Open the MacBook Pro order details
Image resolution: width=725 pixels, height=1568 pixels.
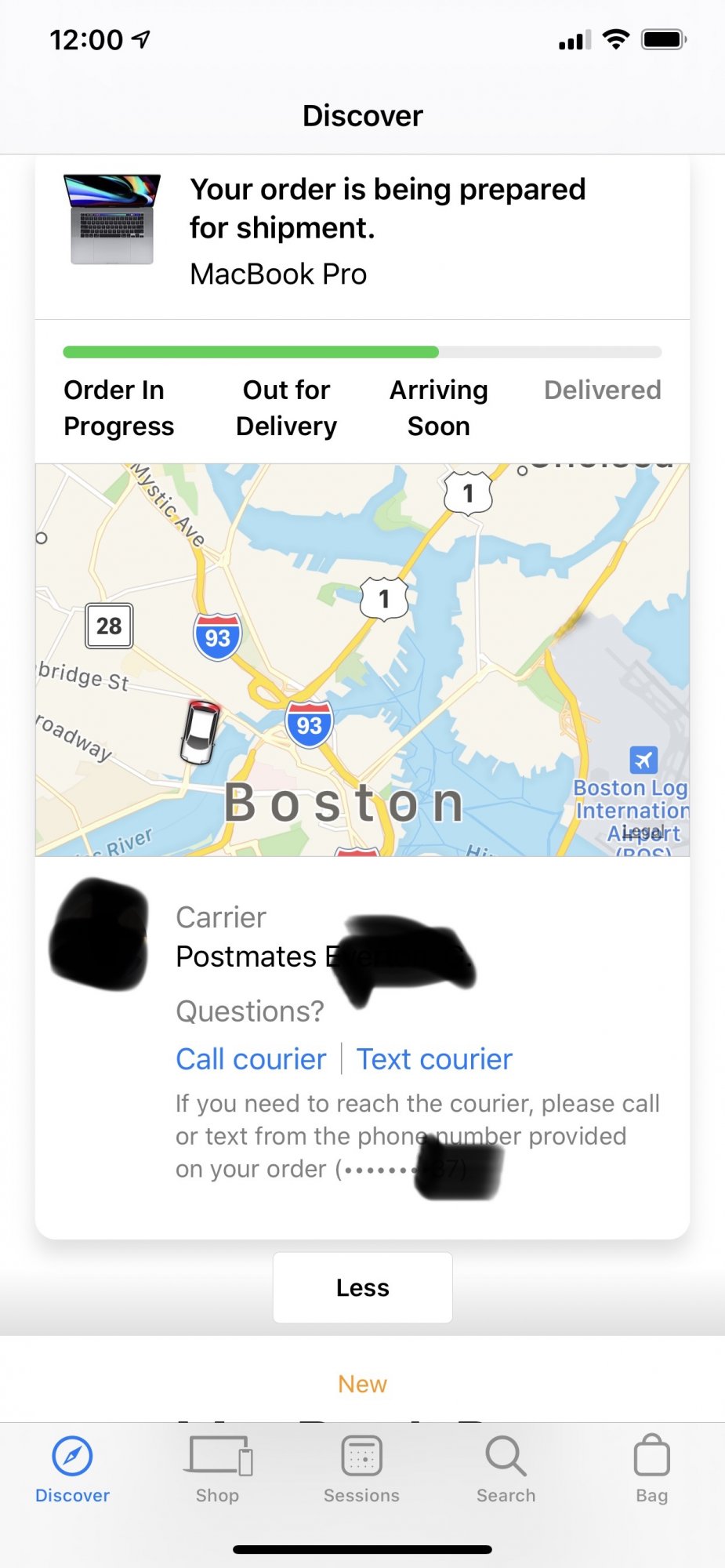coord(362,232)
